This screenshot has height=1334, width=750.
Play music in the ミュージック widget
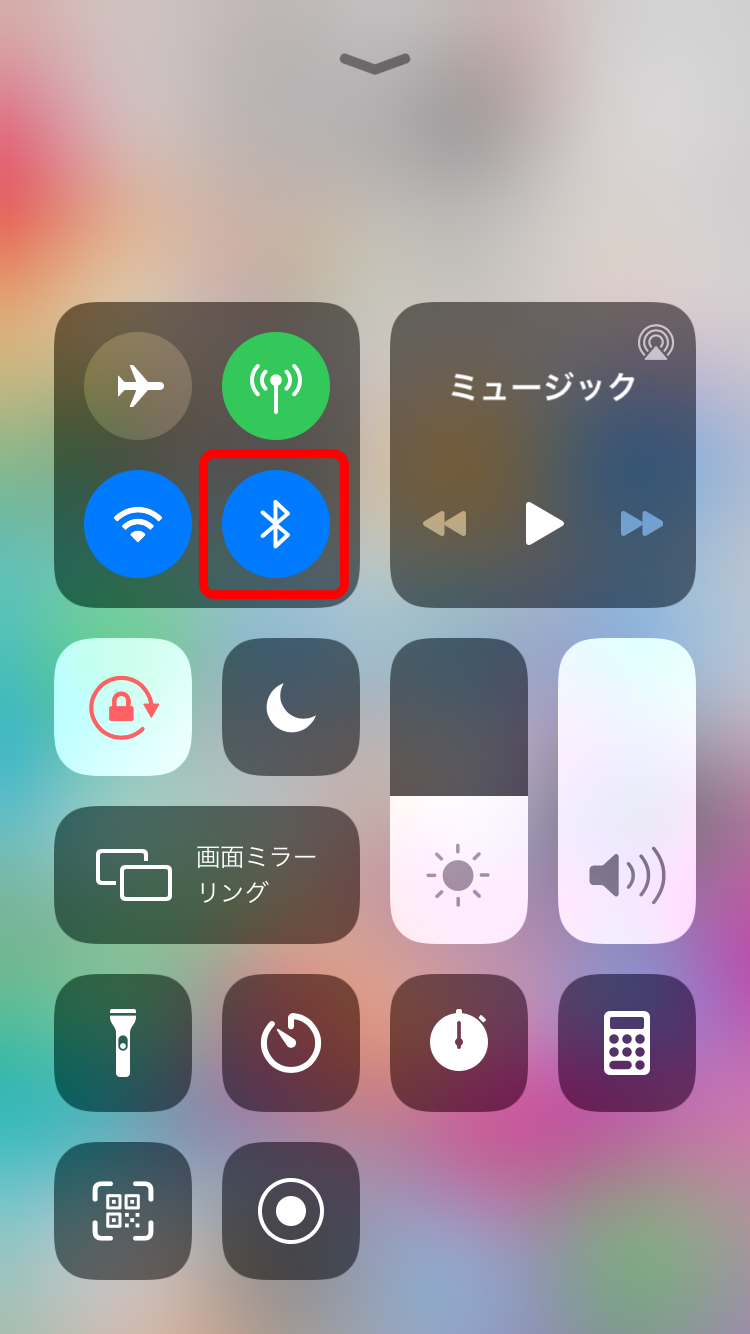tap(544, 523)
